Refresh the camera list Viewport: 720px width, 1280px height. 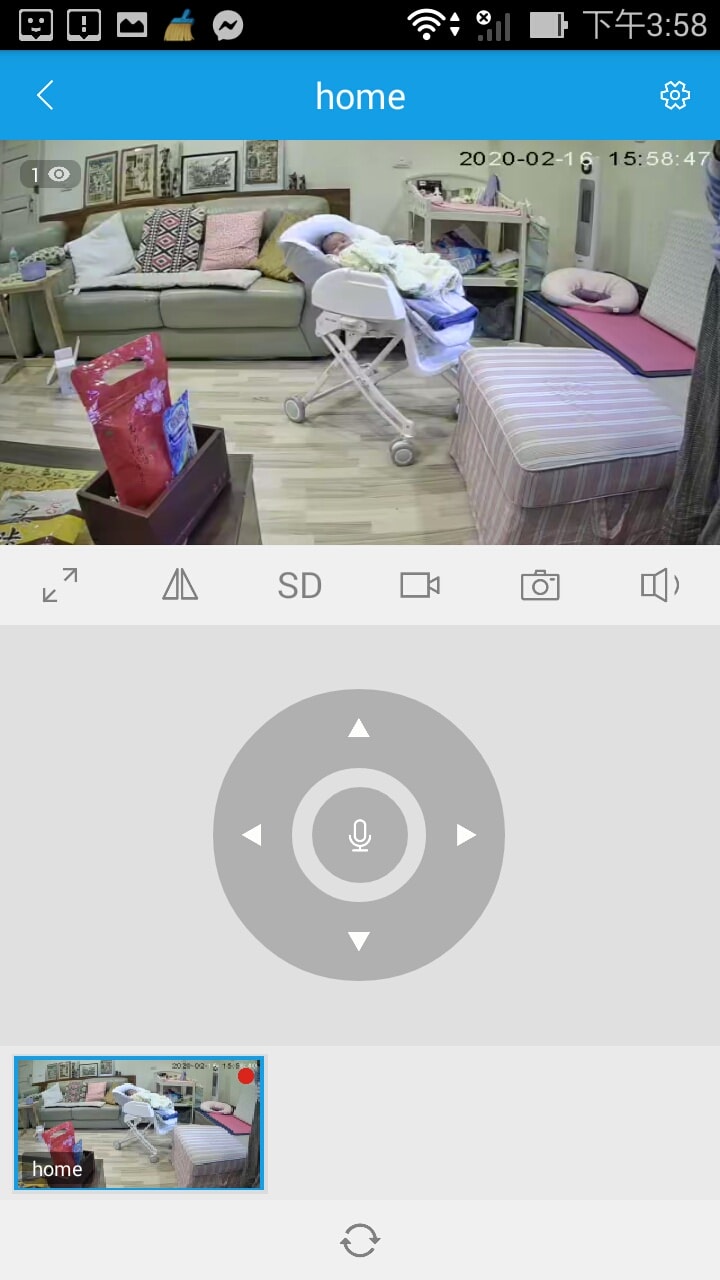[x=360, y=1241]
